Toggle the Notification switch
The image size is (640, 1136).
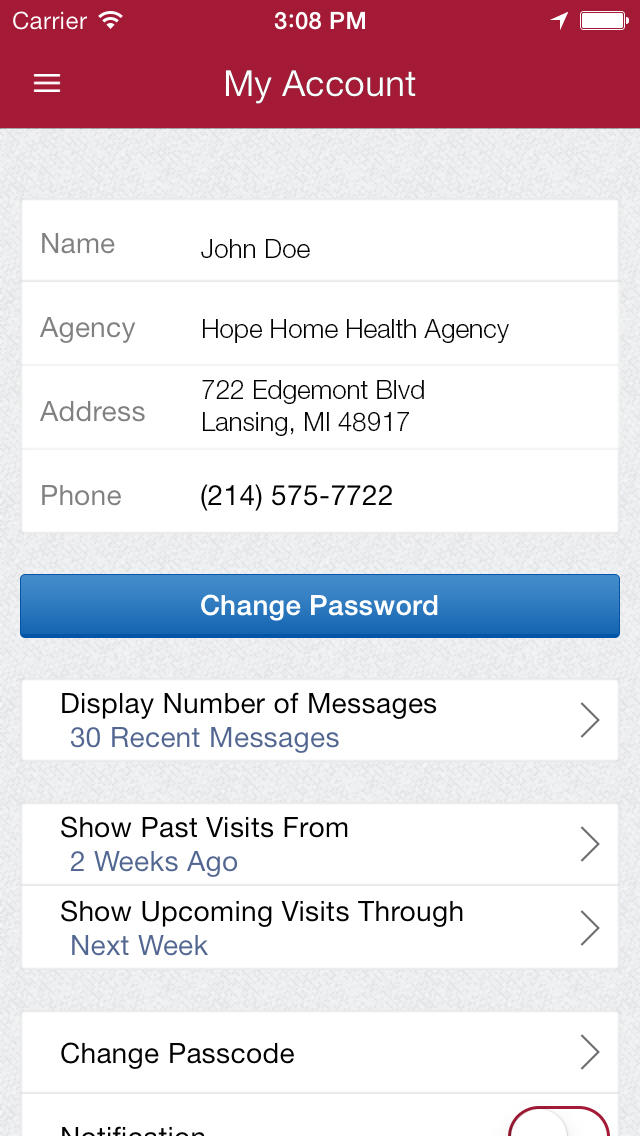click(x=560, y=1124)
